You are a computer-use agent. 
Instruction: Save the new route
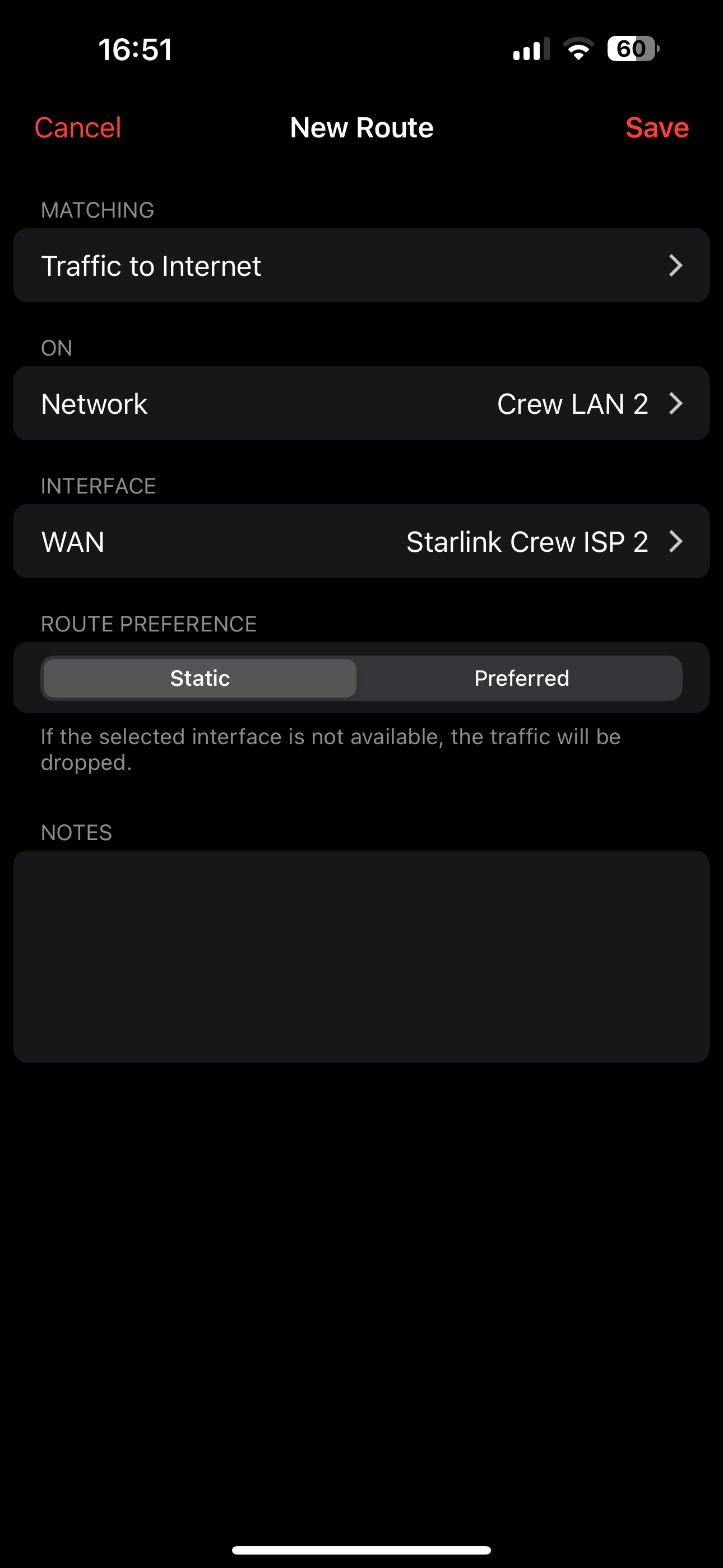[x=657, y=128]
